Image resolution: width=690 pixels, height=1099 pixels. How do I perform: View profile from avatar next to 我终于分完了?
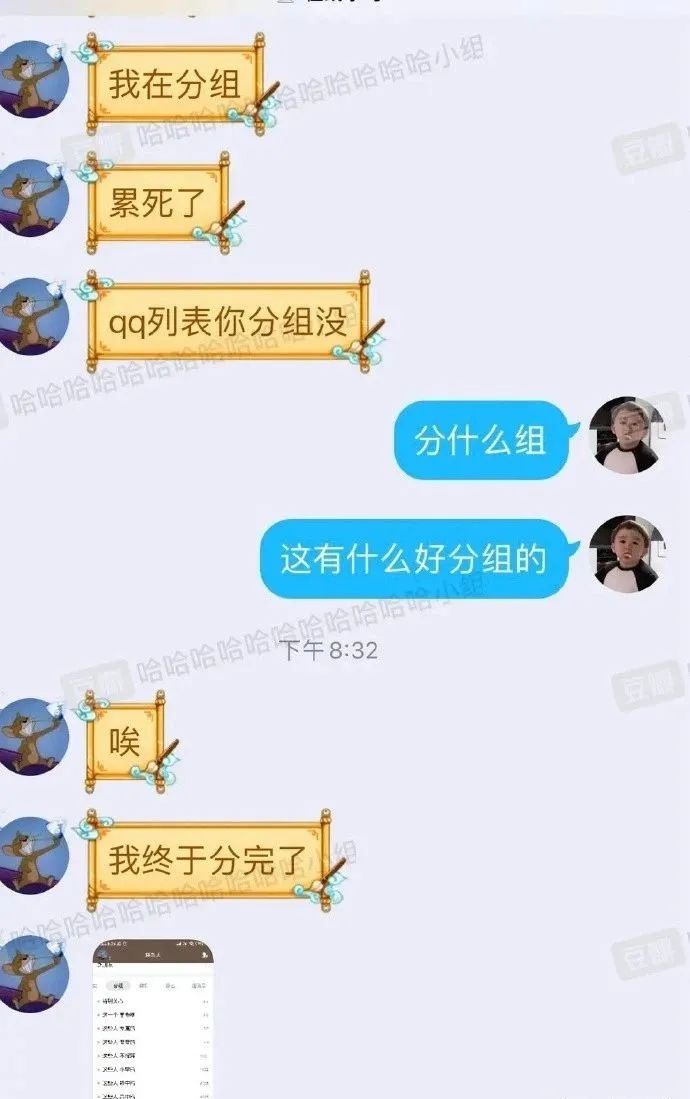(33, 855)
